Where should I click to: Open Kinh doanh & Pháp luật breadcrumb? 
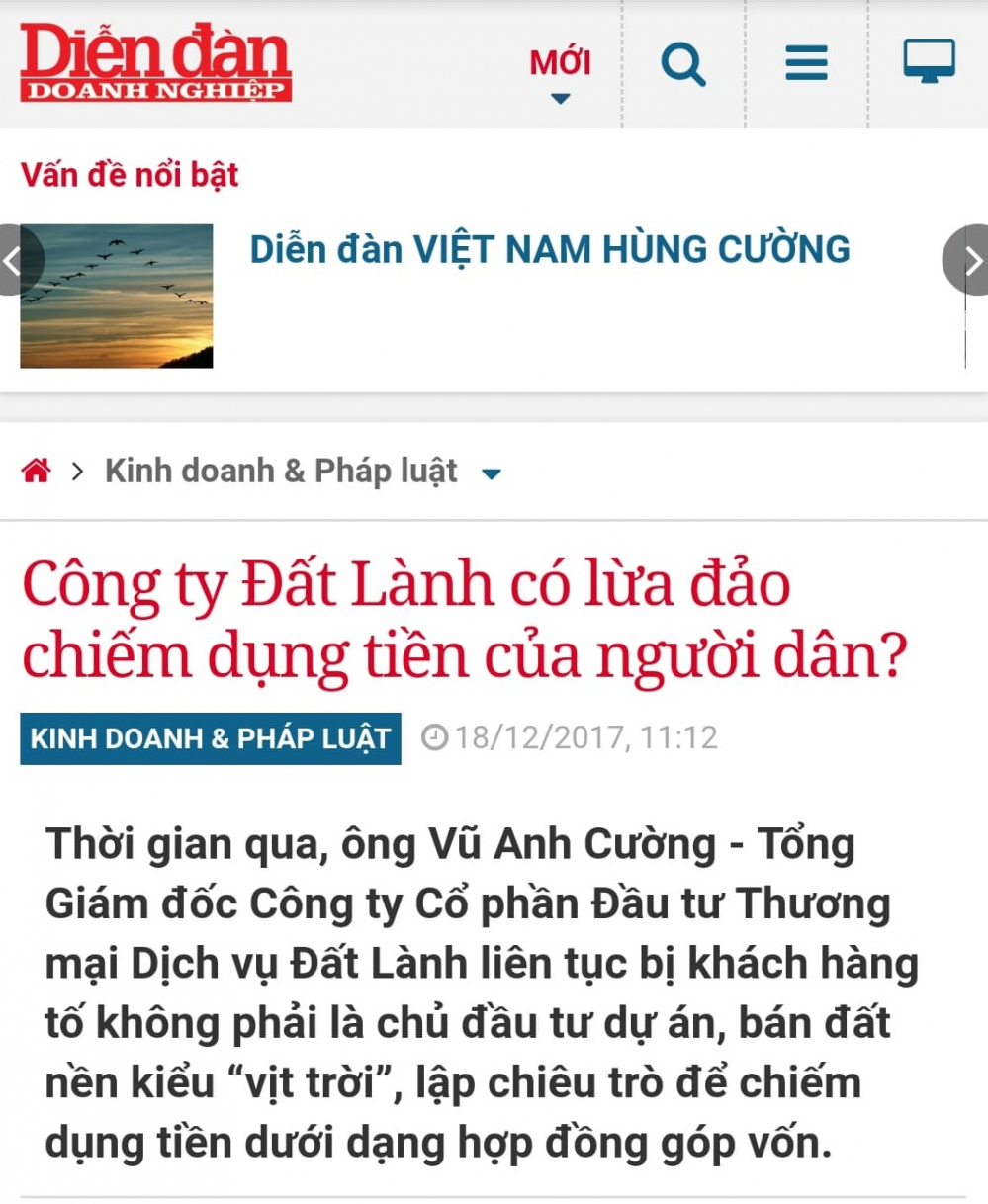(x=281, y=471)
